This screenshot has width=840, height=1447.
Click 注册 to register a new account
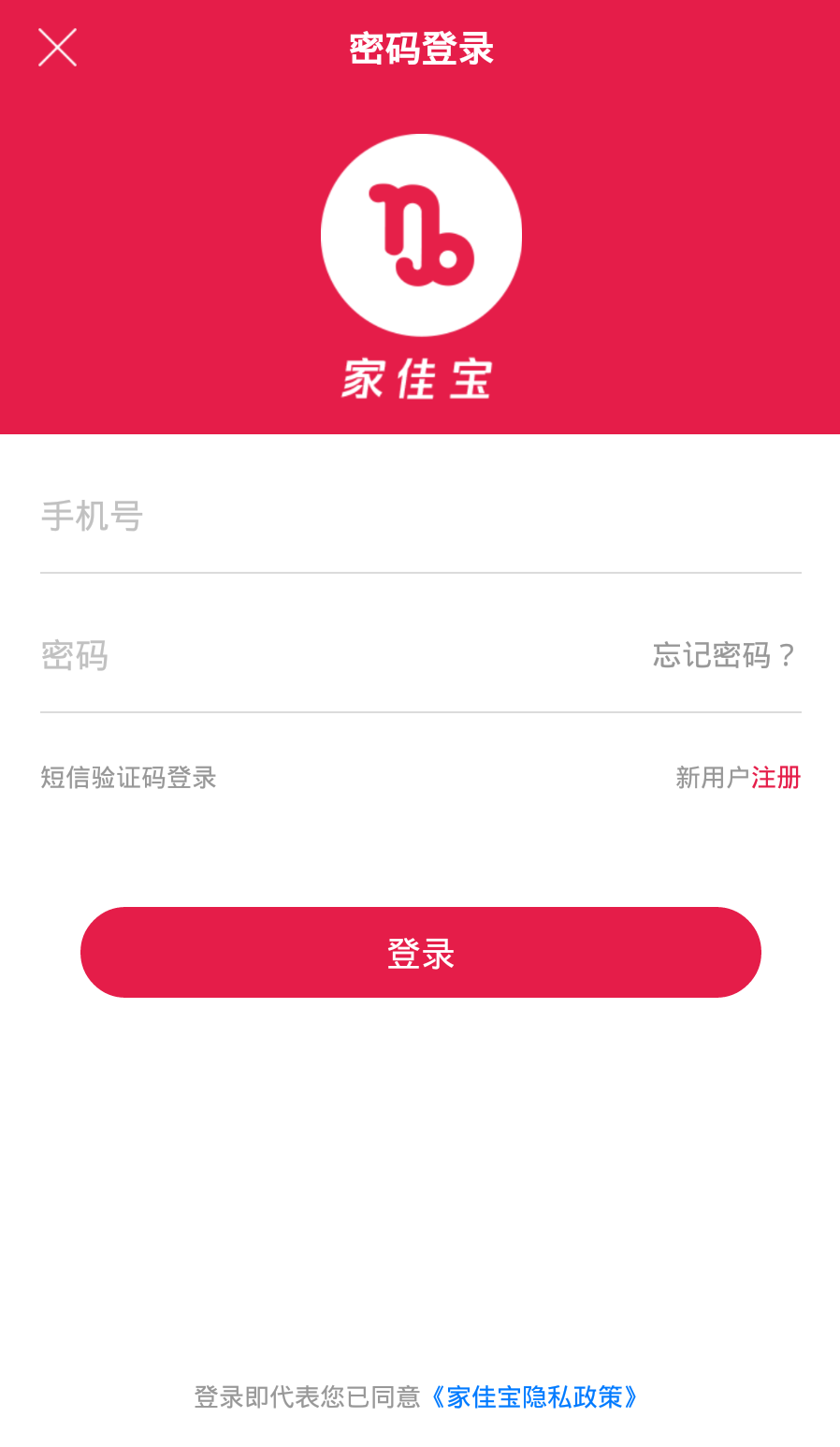coord(777,778)
